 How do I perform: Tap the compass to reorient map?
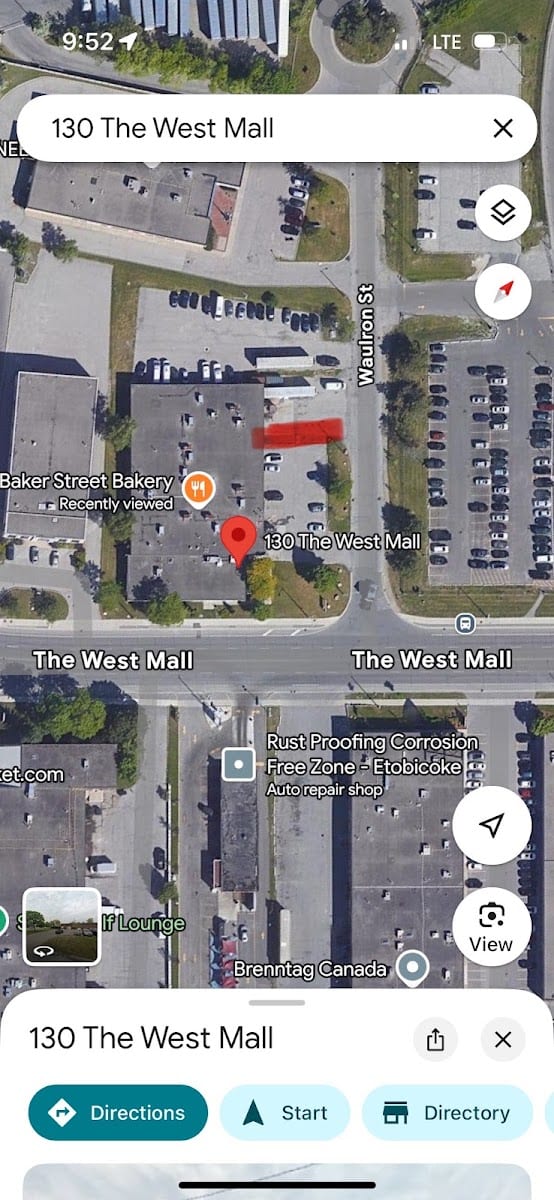click(x=503, y=292)
